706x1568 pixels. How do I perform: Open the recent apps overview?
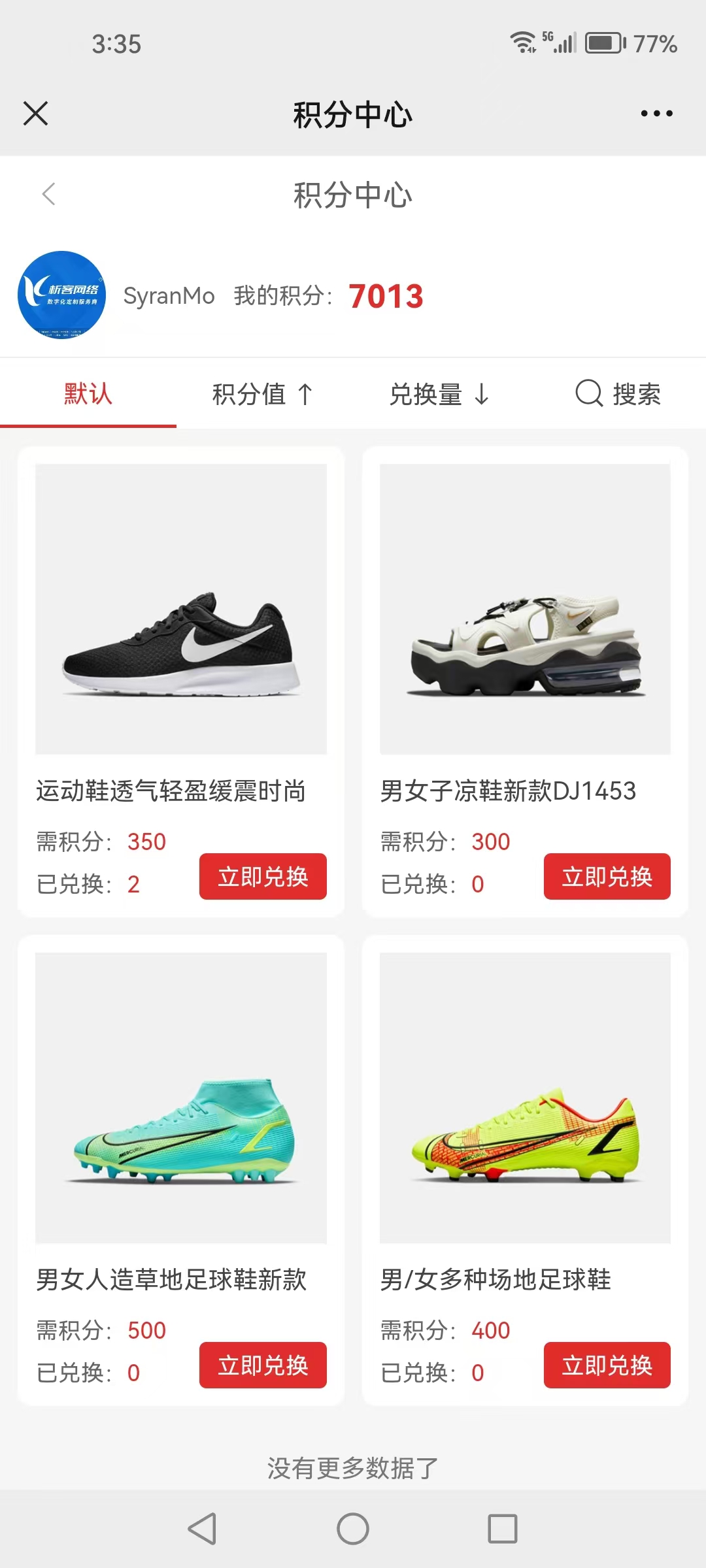click(502, 1529)
